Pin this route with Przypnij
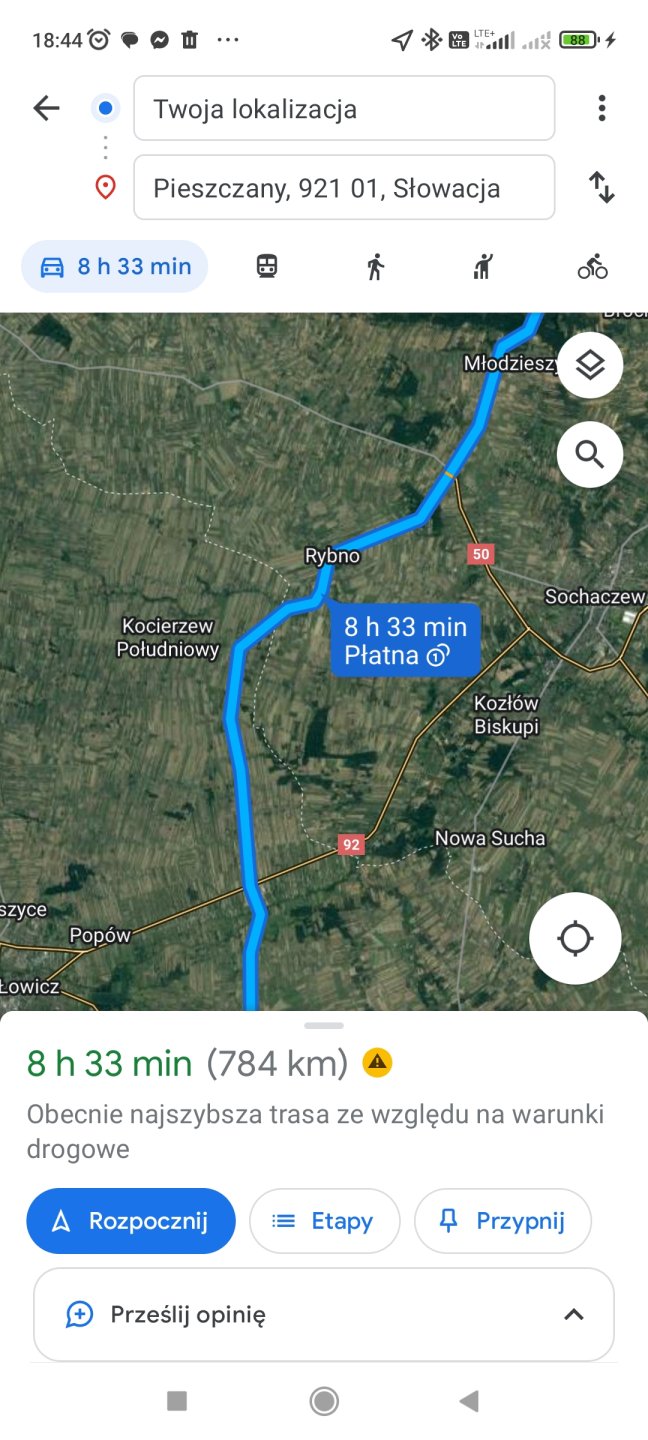 pyautogui.click(x=503, y=1221)
